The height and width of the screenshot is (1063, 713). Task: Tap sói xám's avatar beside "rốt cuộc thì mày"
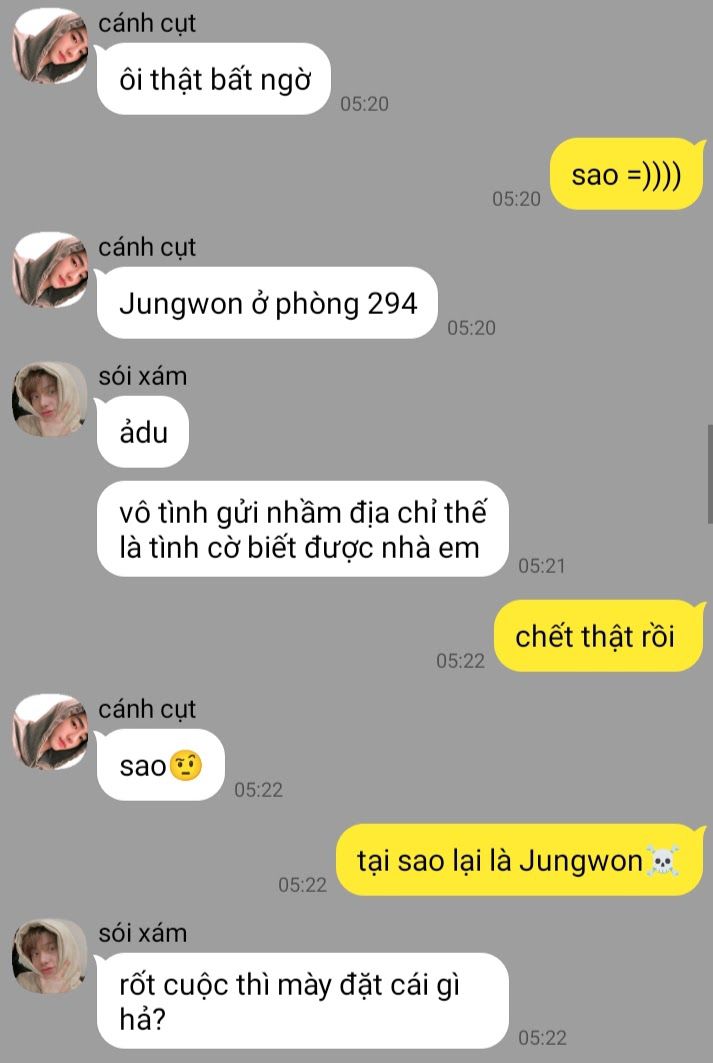[x=50, y=956]
